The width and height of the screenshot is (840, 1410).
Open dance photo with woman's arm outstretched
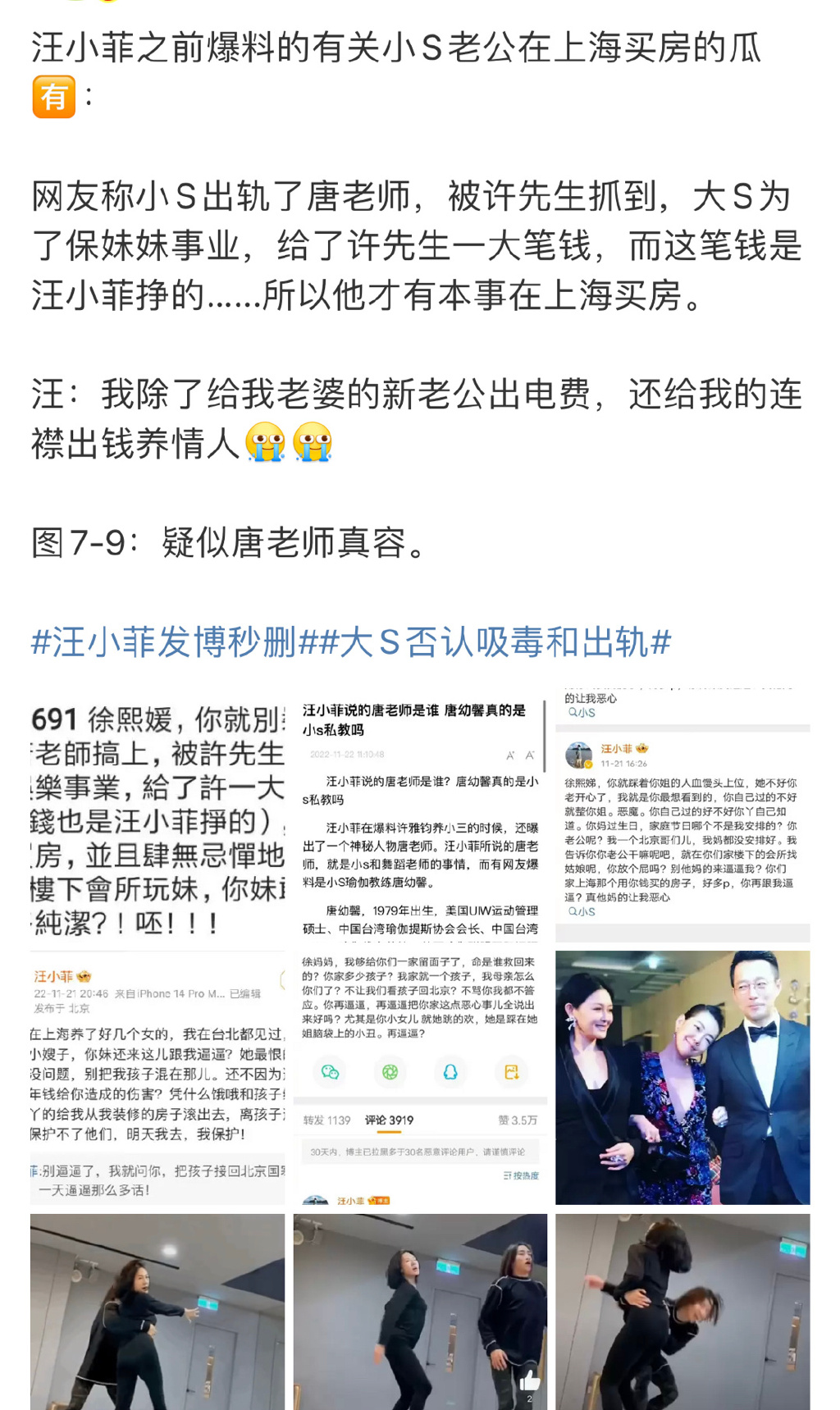point(157,1312)
